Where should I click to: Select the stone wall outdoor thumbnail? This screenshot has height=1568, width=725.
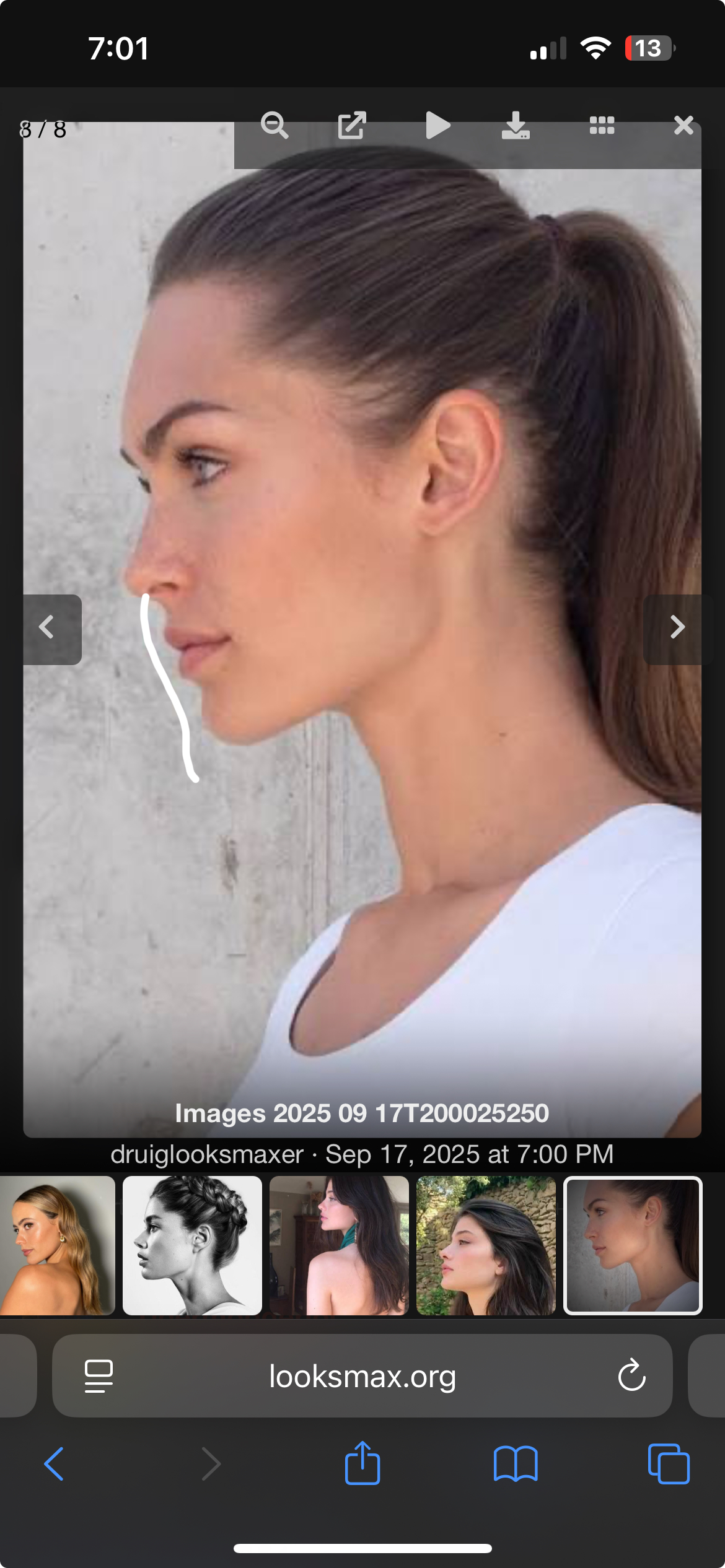click(x=486, y=1245)
